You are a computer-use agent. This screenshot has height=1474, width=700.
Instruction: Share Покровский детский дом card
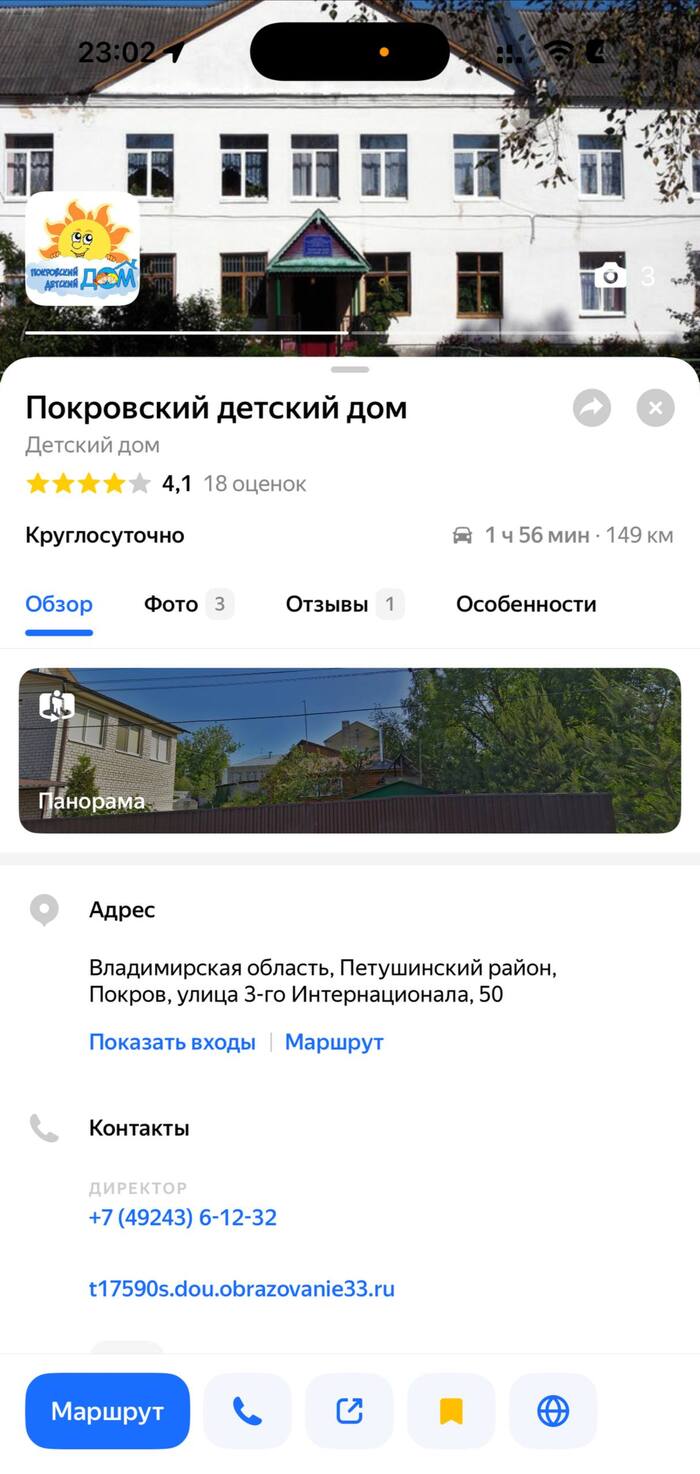592,408
